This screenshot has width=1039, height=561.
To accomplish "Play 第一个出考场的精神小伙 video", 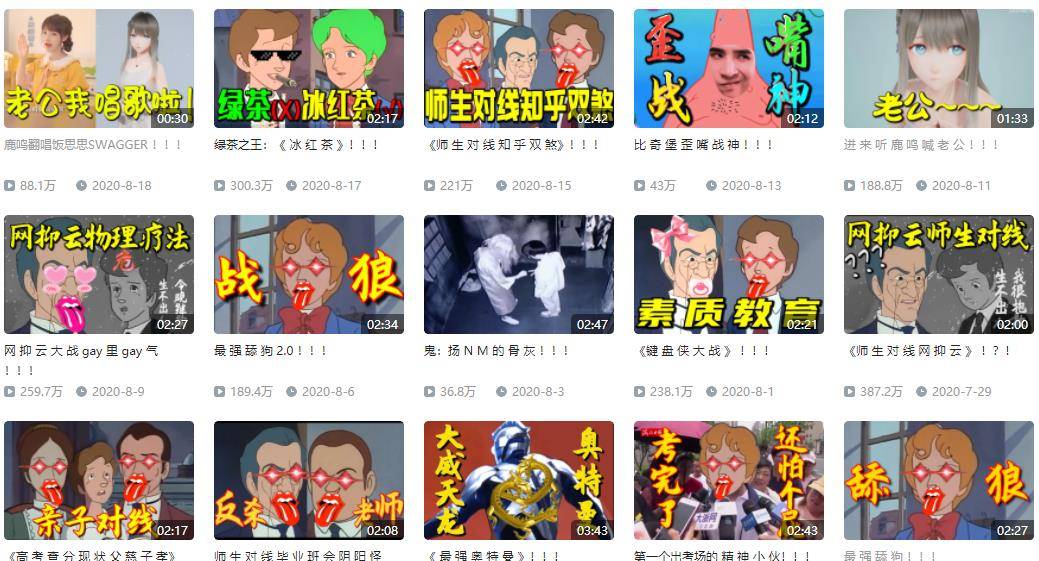I will [x=728, y=480].
